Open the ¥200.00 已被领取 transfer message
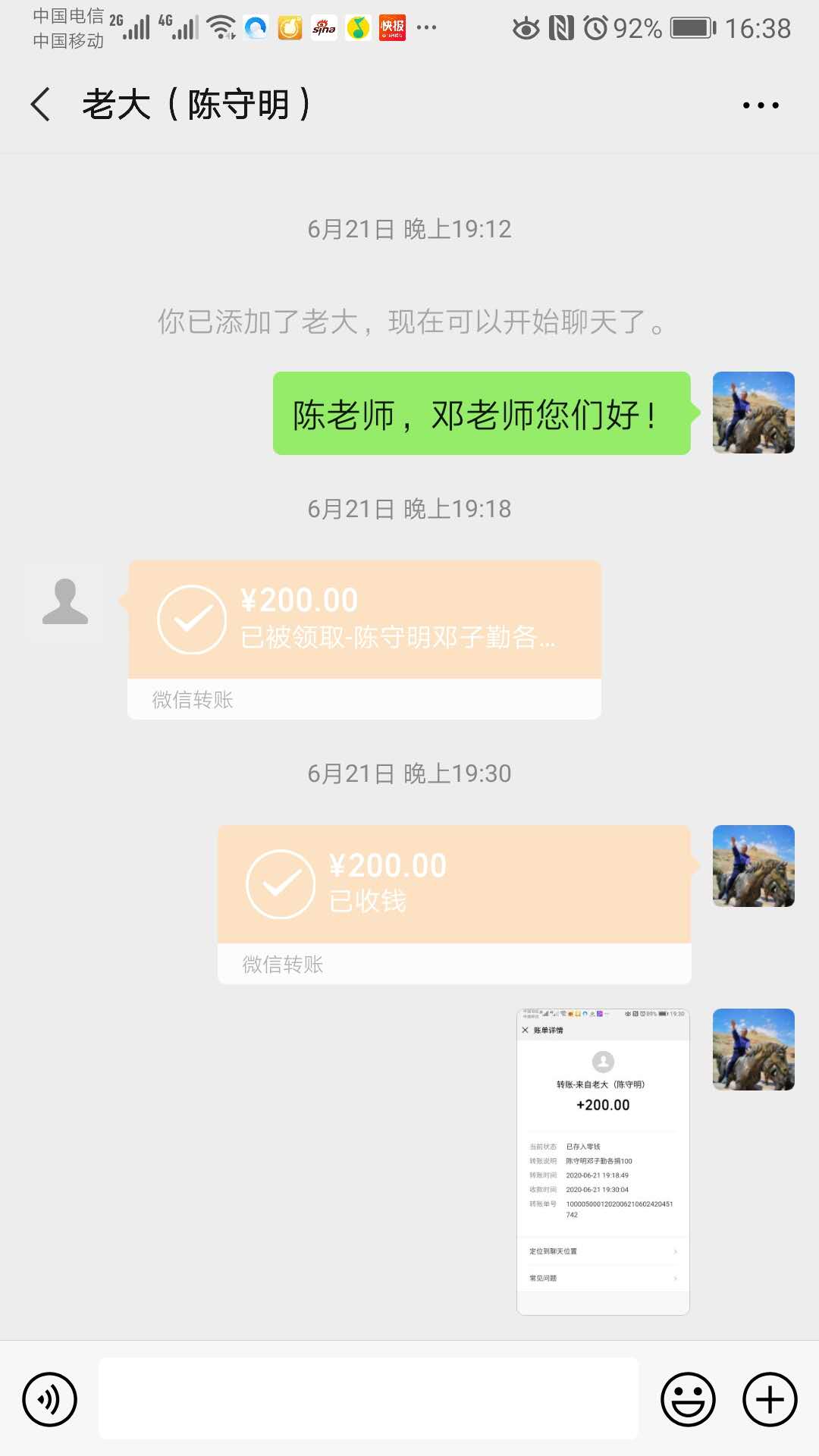This screenshot has height=1456, width=819. pyautogui.click(x=364, y=622)
